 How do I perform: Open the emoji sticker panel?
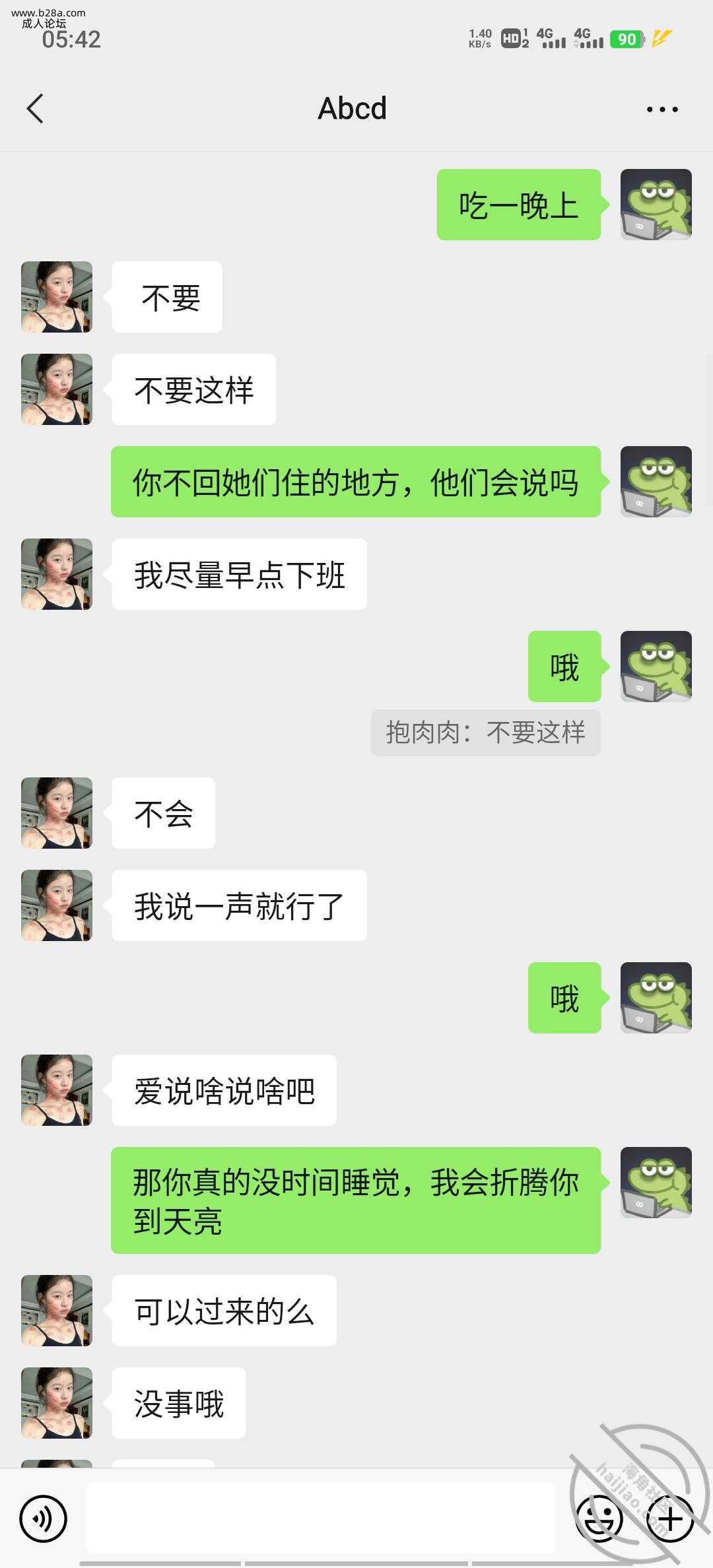(x=599, y=1519)
